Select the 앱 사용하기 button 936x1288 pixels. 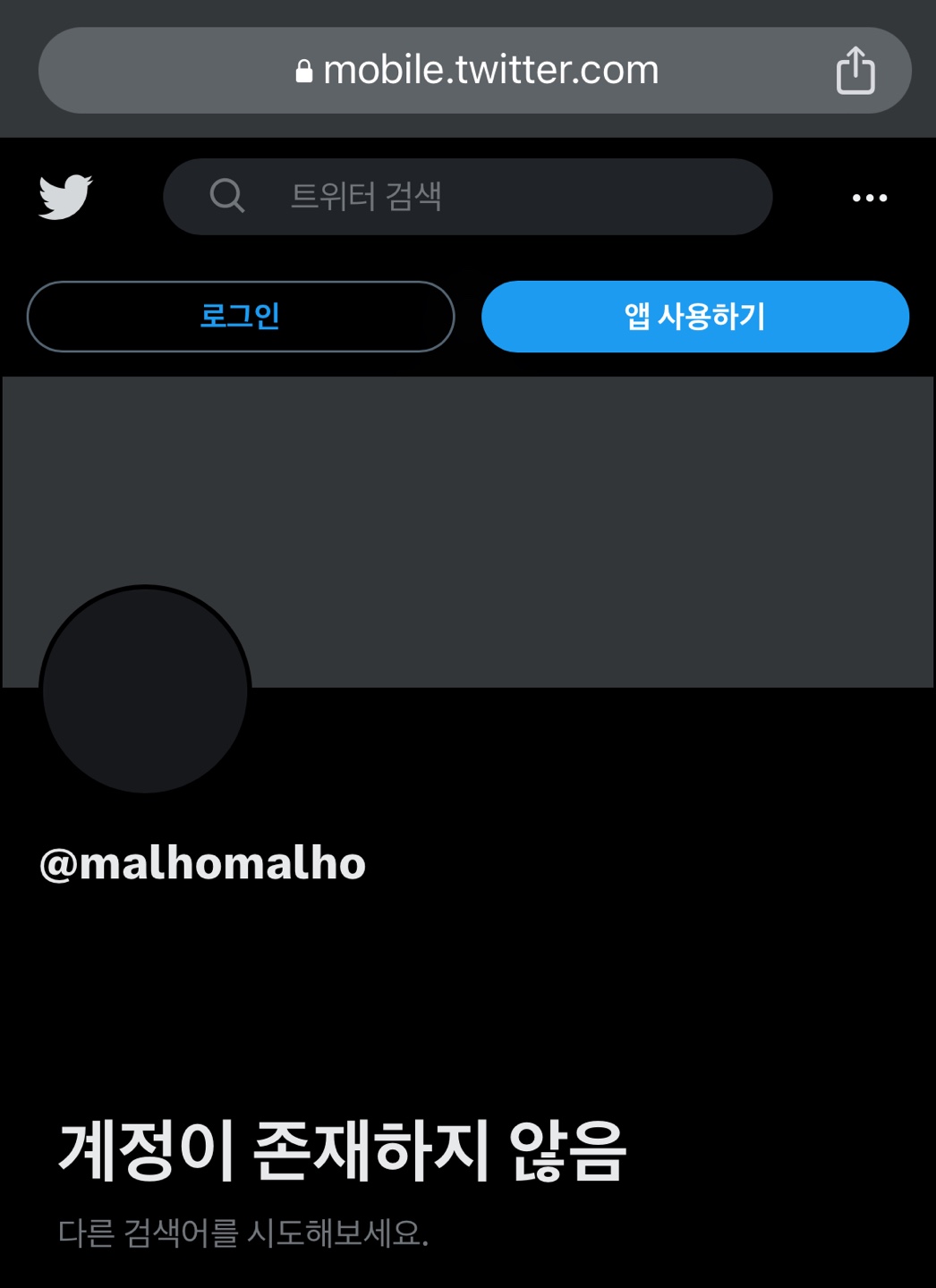tap(694, 317)
